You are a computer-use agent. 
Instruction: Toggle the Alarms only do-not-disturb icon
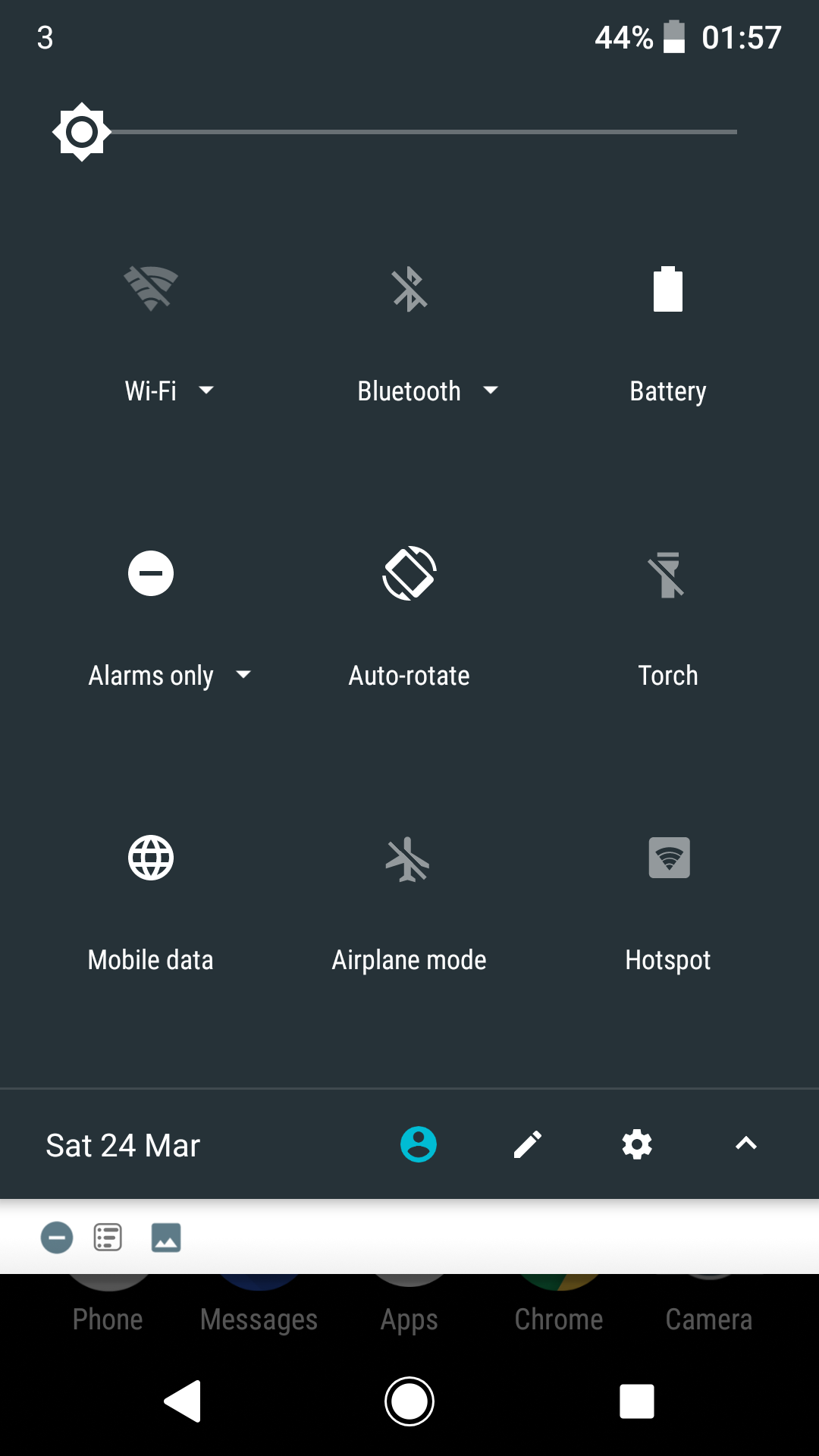pyautogui.click(x=151, y=573)
